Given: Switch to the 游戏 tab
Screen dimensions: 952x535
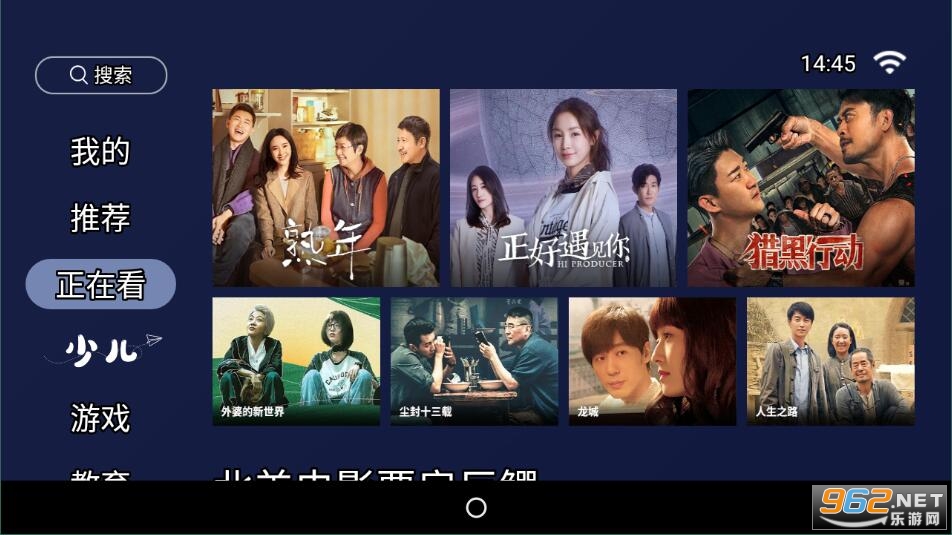Looking at the screenshot, I should pyautogui.click(x=101, y=417).
